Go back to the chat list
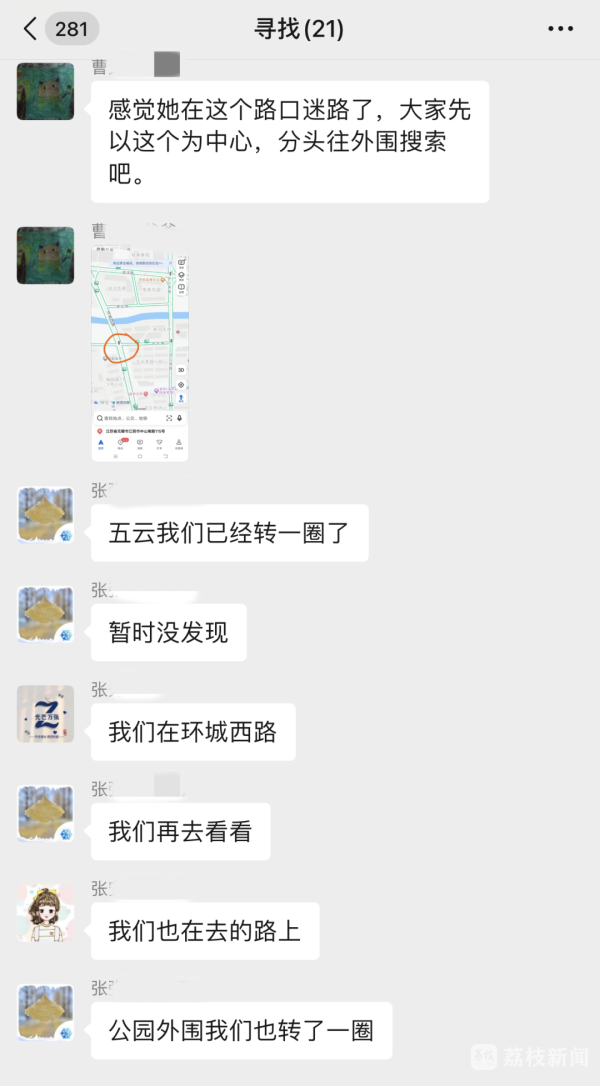 click(x=32, y=29)
